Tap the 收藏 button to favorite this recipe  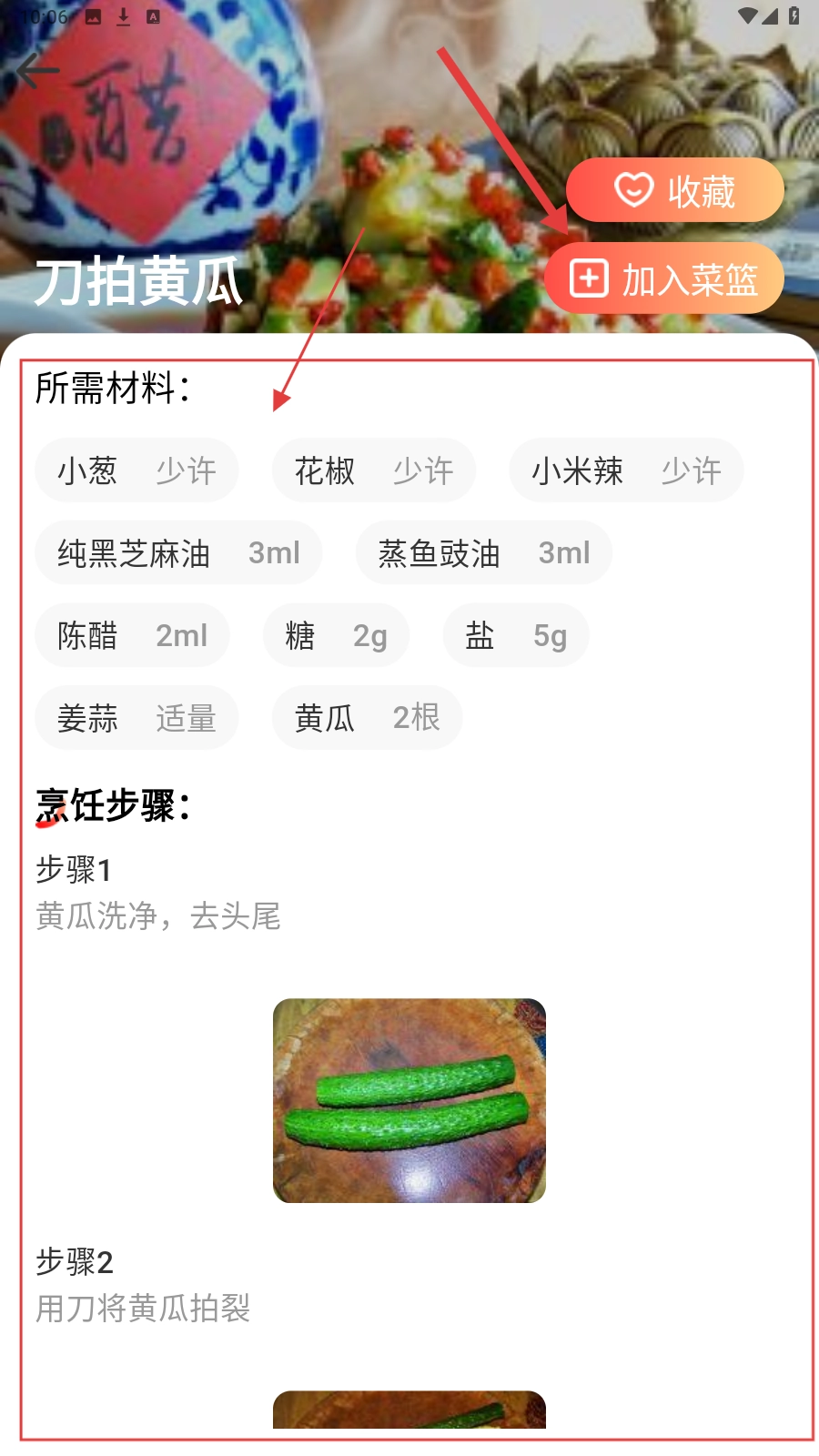tap(674, 190)
